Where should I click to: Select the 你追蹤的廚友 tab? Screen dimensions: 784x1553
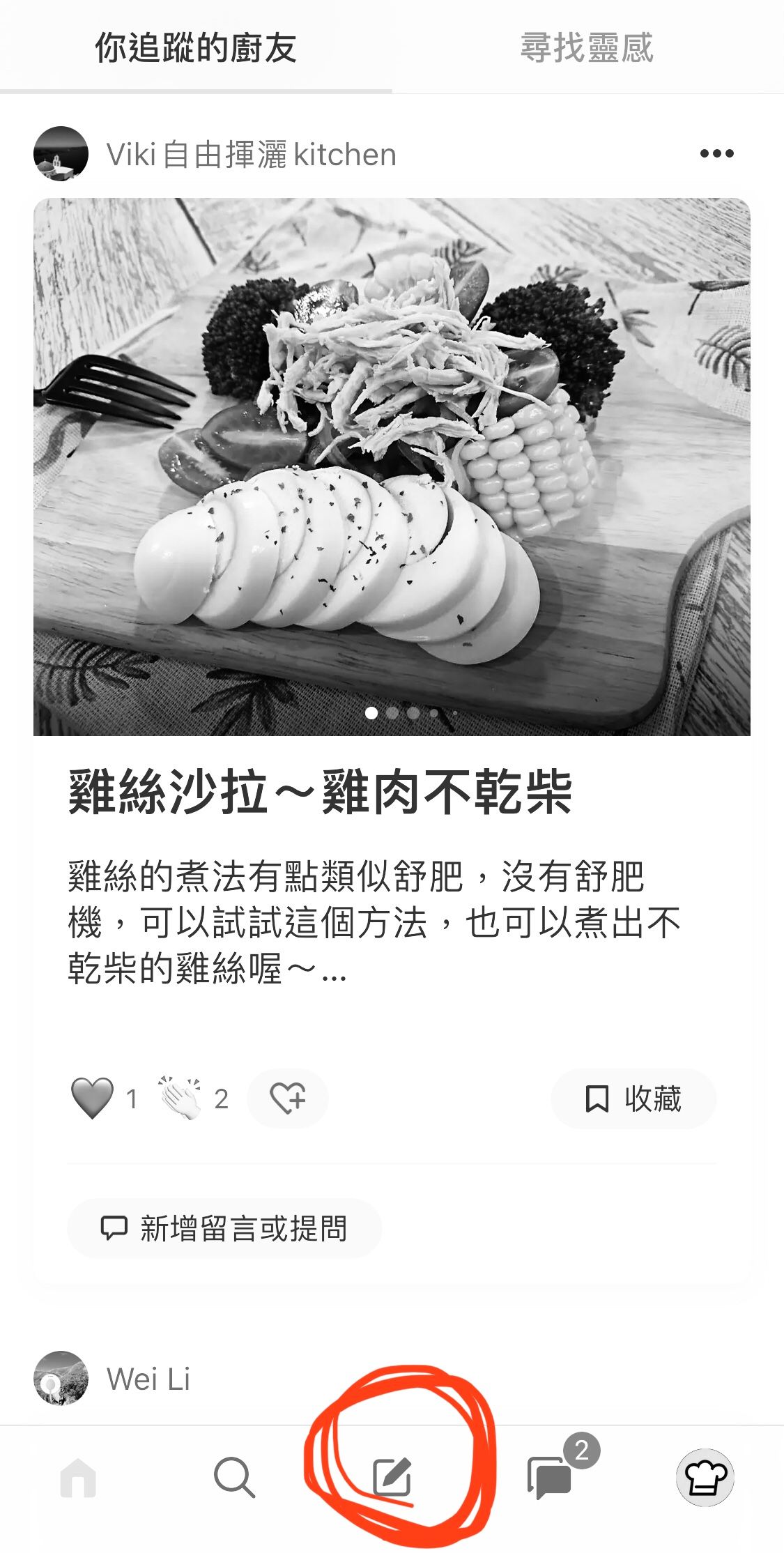(x=196, y=47)
